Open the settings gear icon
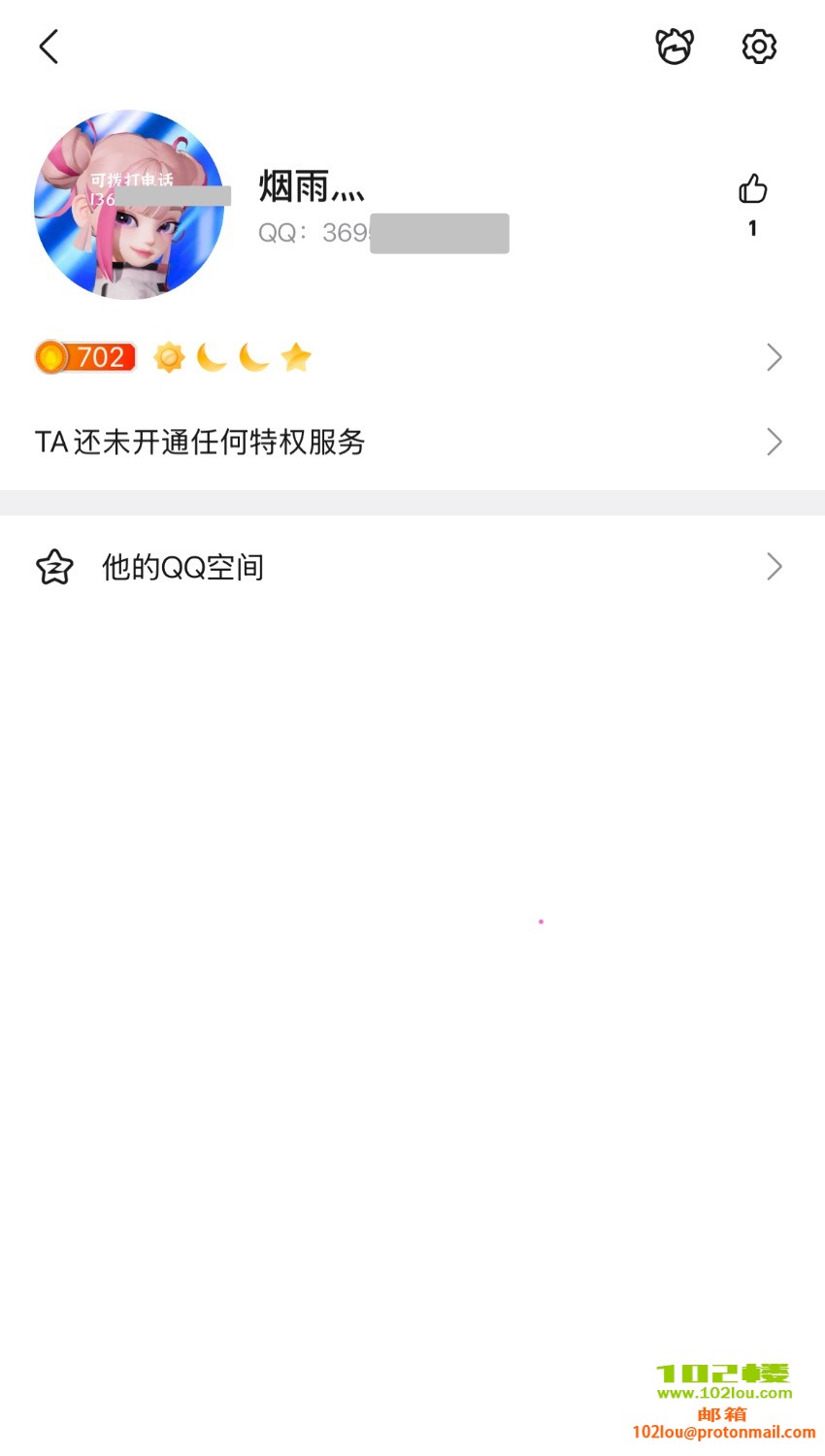The height and width of the screenshot is (1456, 825). (x=759, y=47)
